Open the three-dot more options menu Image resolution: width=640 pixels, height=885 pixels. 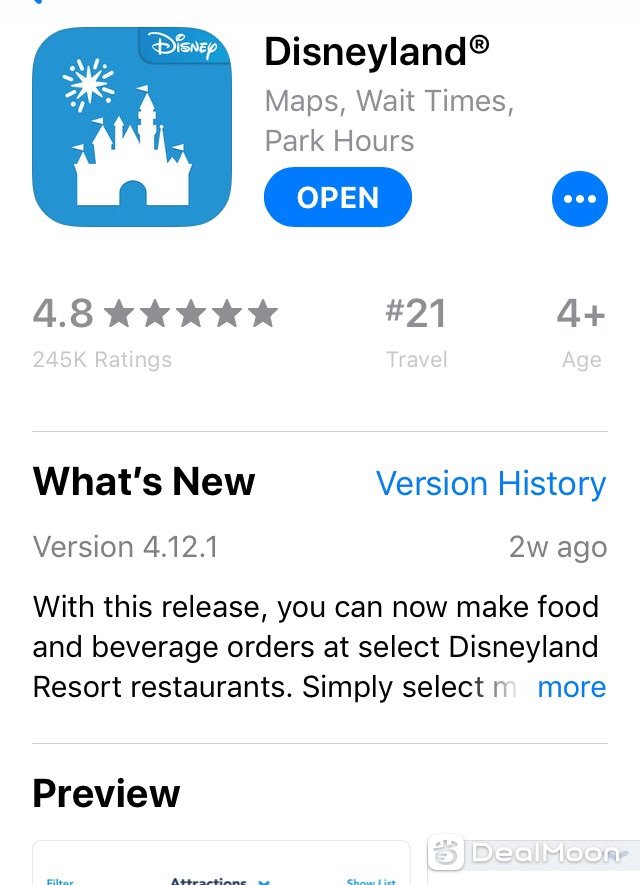pos(579,199)
